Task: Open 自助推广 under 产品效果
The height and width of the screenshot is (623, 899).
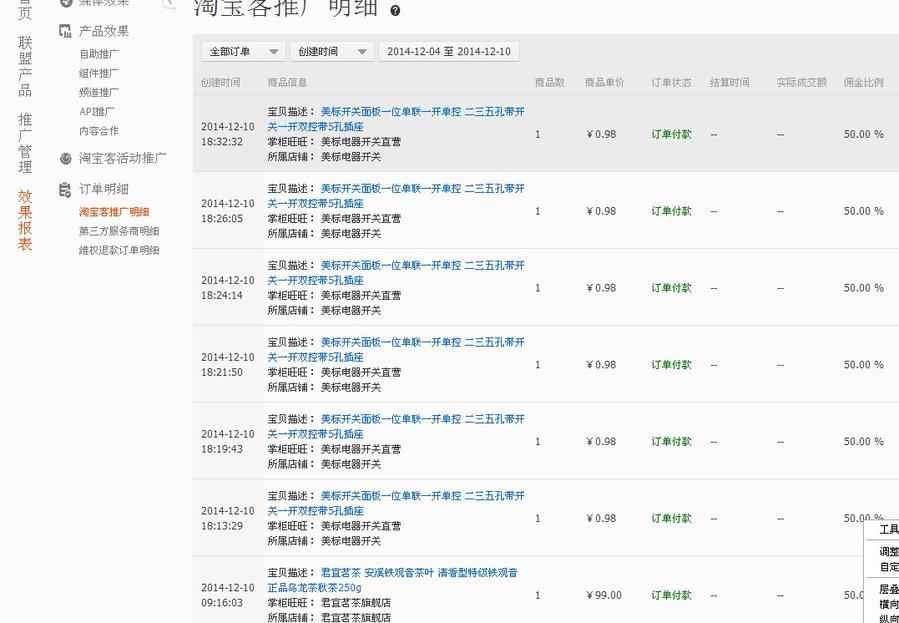Action: [99, 54]
